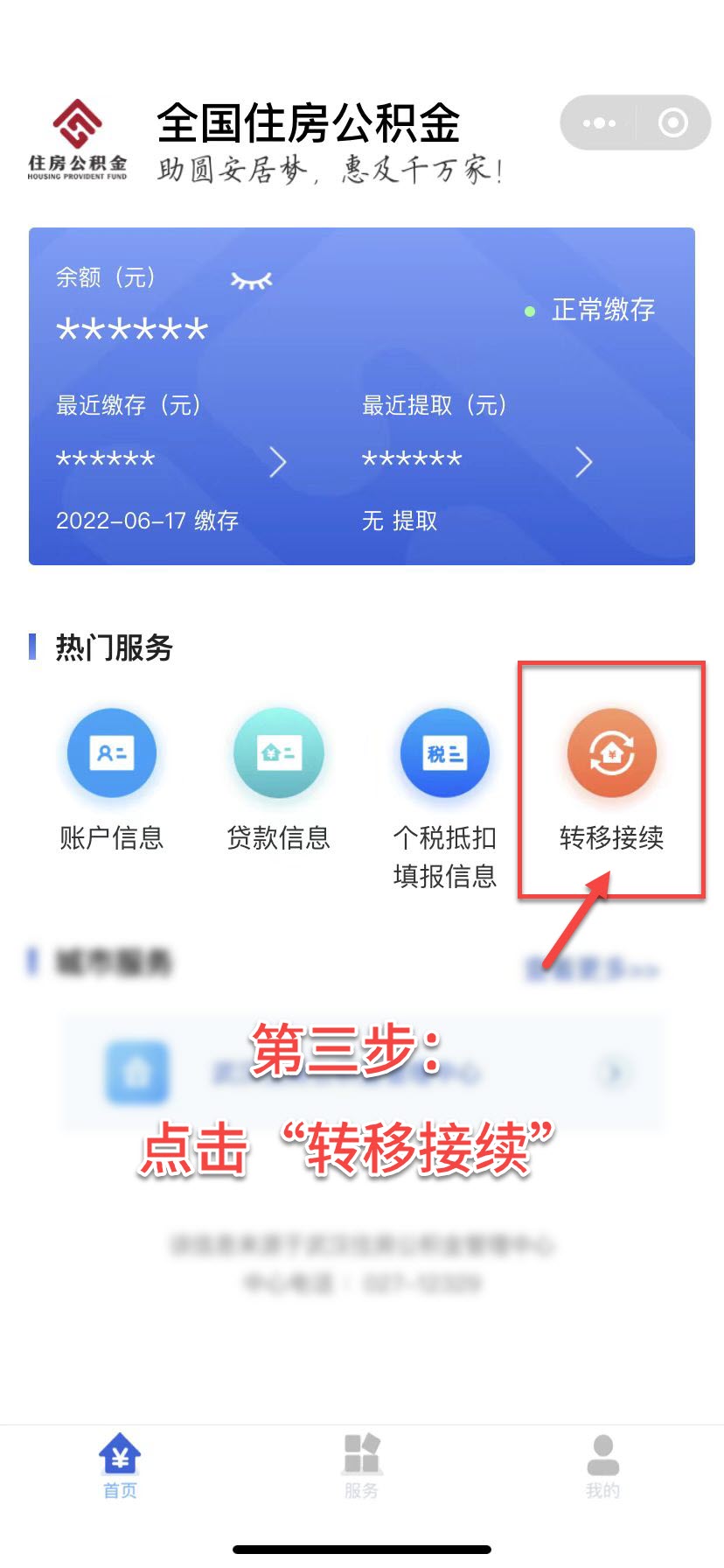The image size is (724, 1568).
Task: Open 最近缴存 deposit details
Action: (x=277, y=461)
